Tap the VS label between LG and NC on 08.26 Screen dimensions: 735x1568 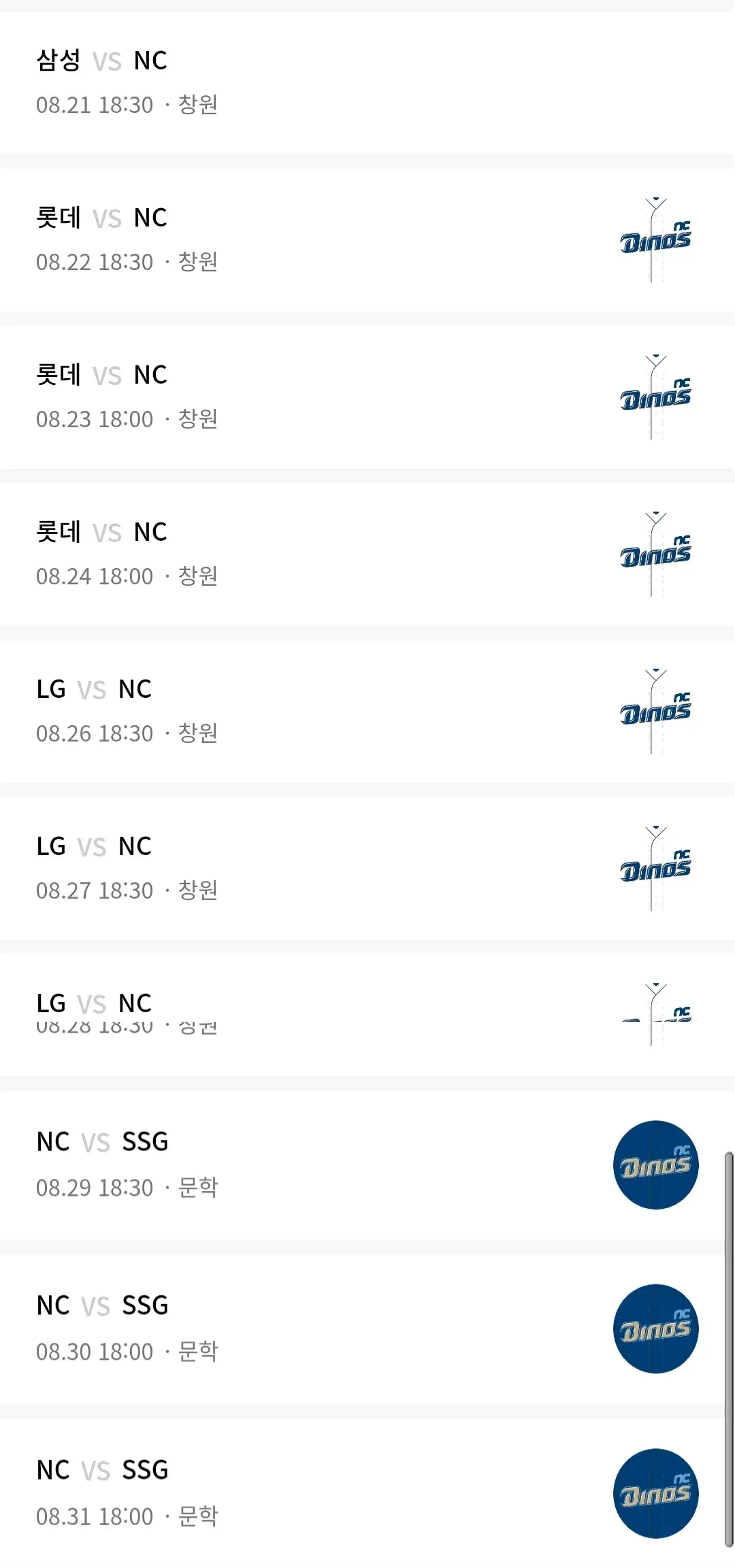(94, 690)
